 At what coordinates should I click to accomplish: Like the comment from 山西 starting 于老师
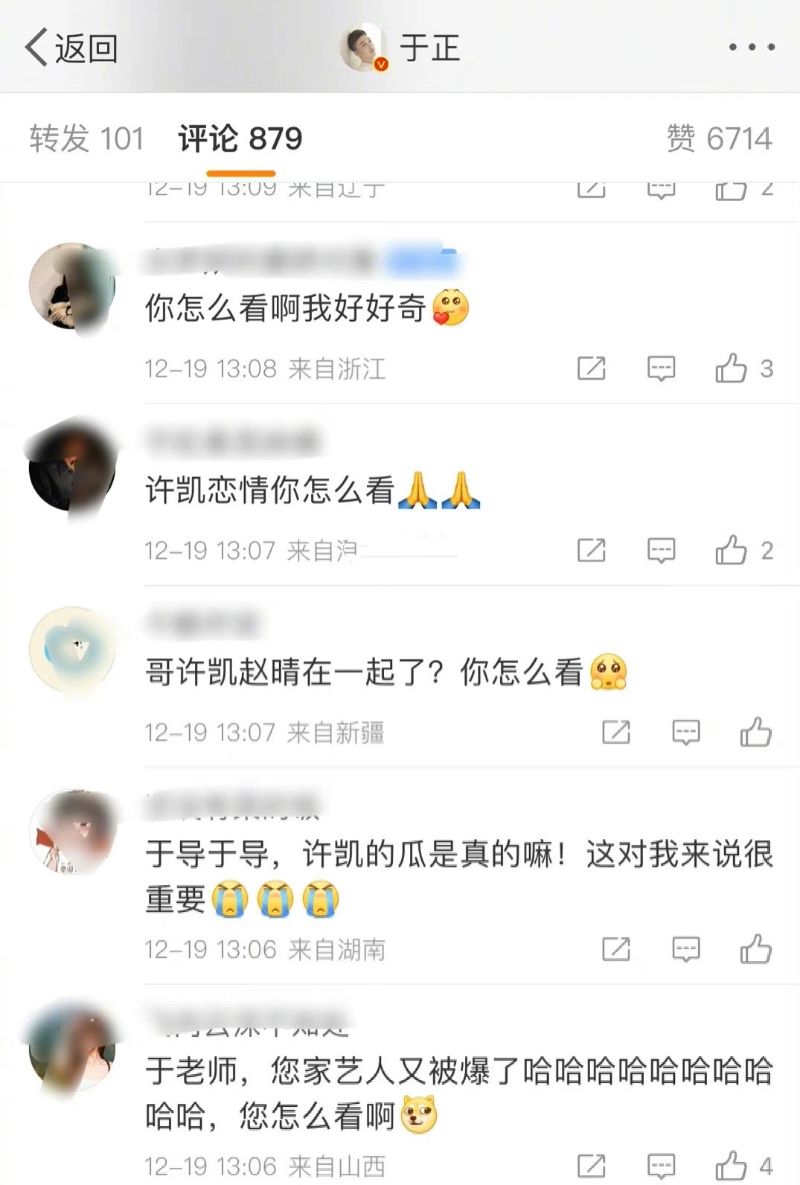point(732,1165)
